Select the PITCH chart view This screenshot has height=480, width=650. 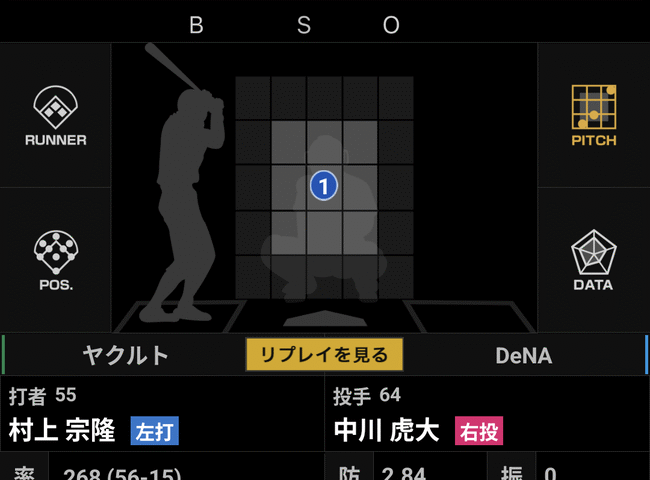point(593,116)
